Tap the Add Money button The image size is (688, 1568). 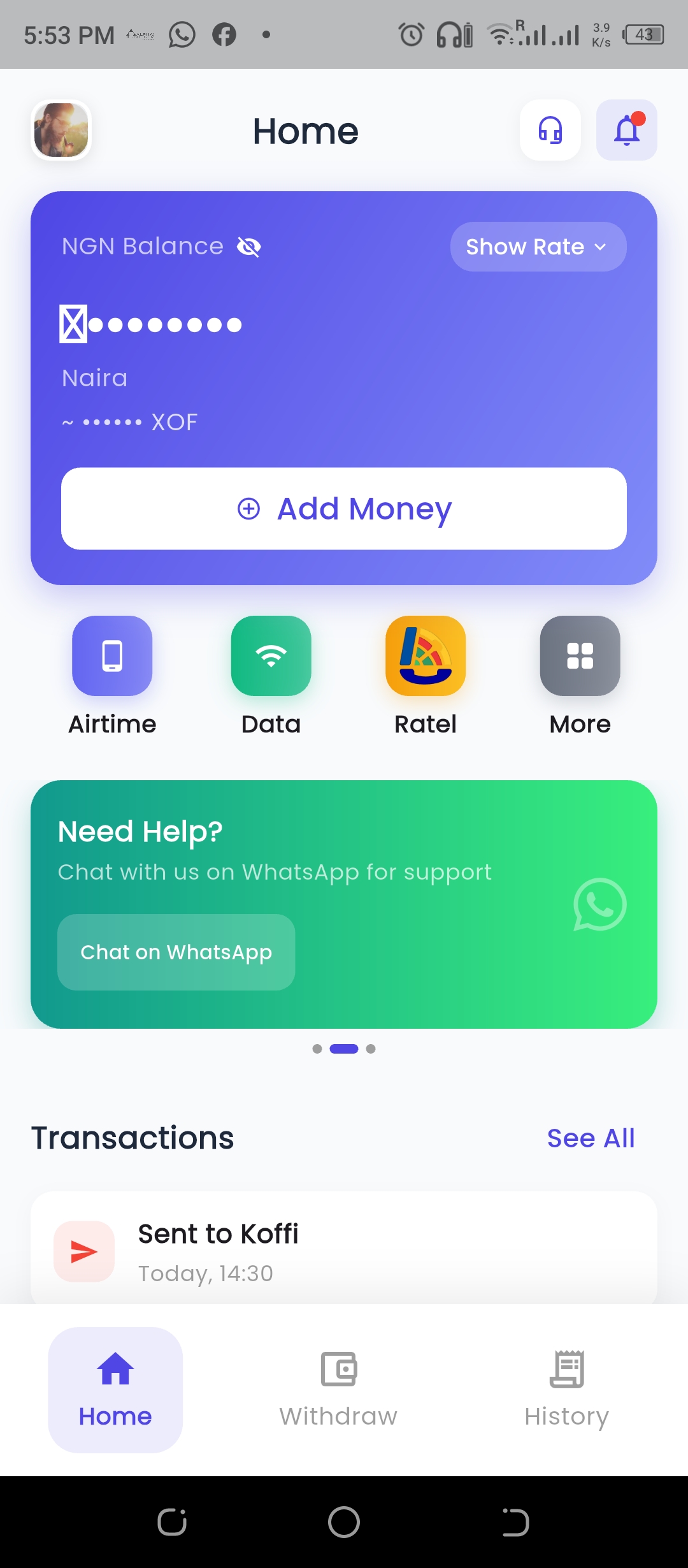tap(344, 508)
